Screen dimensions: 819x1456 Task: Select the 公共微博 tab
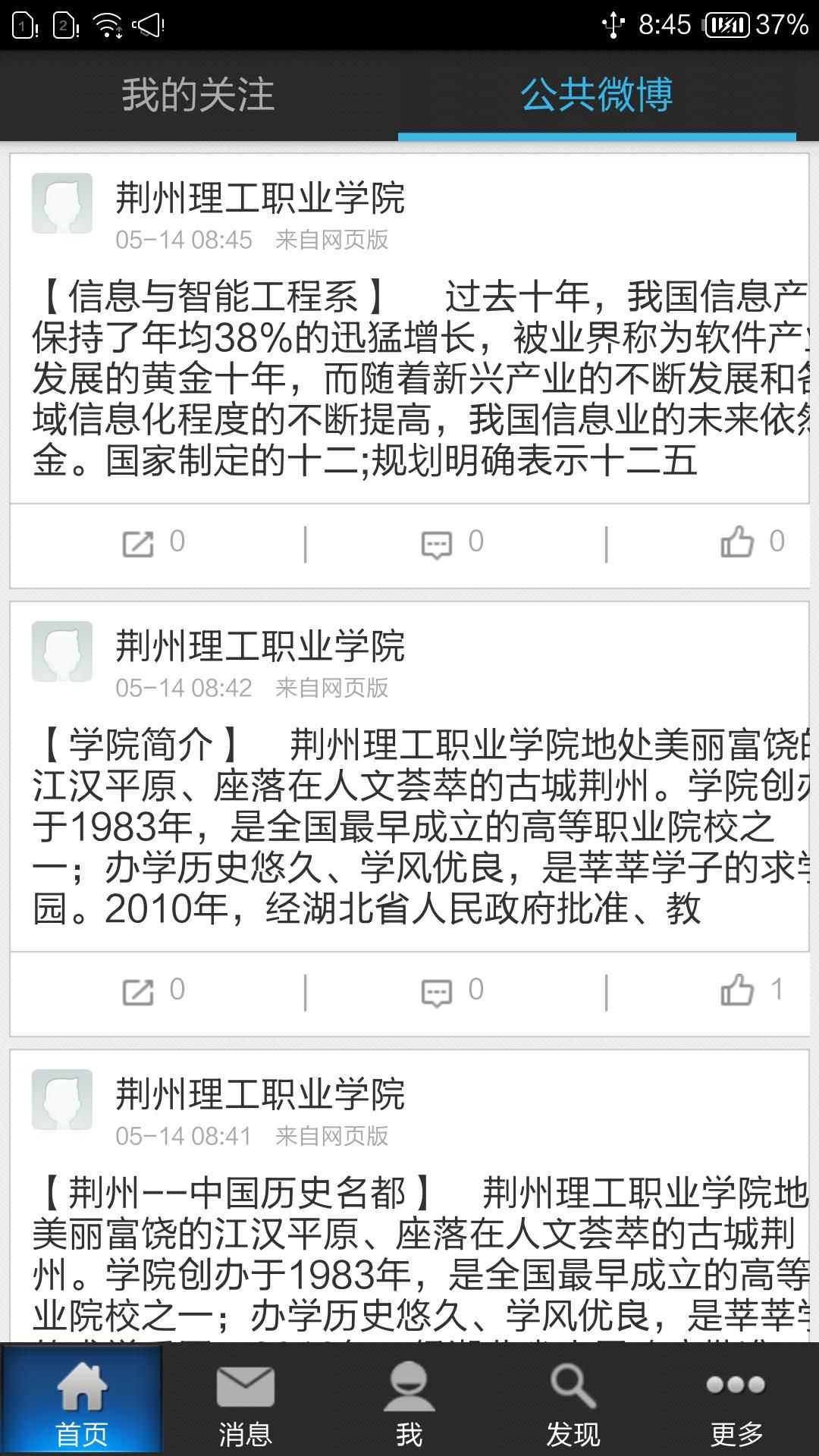[597, 96]
